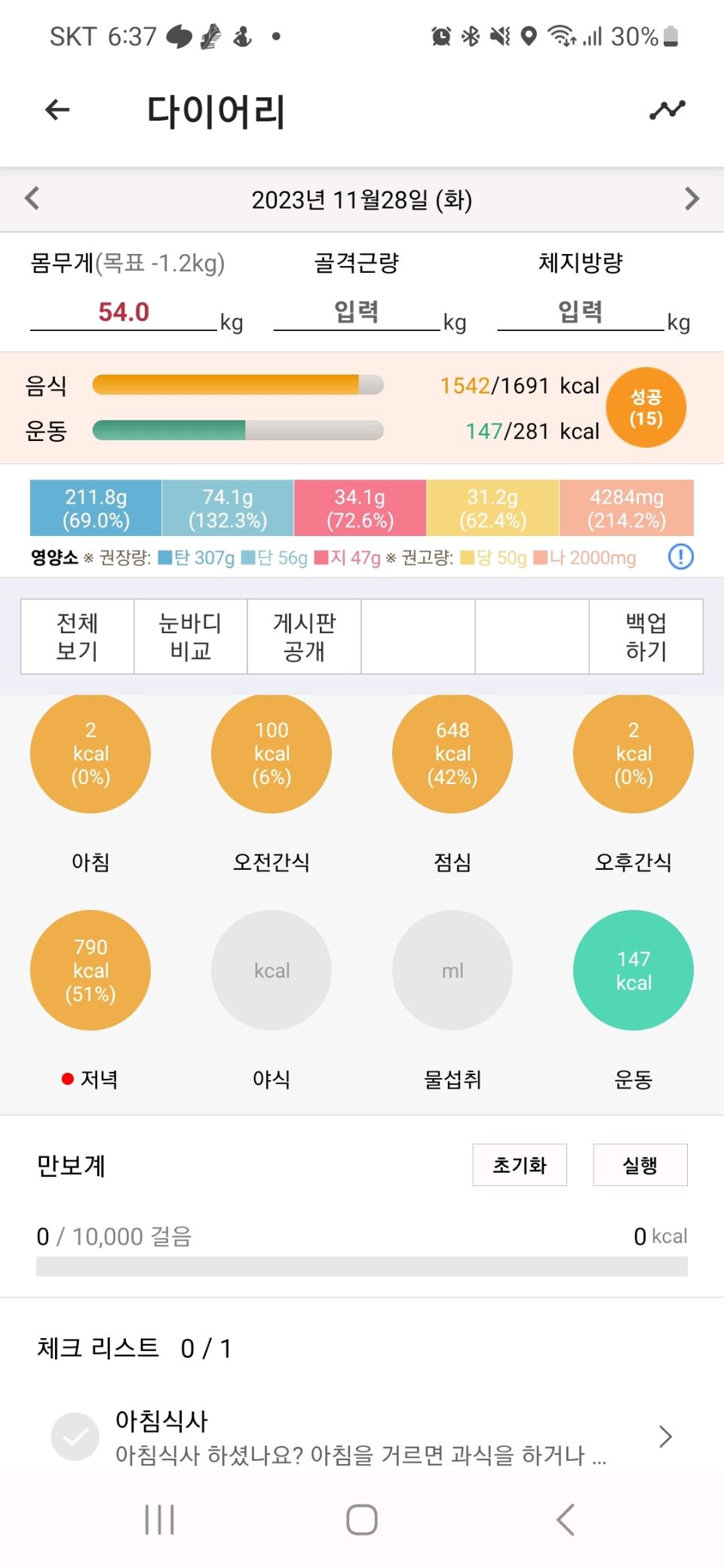This screenshot has height=1568, width=724.
Task: Open 점심 648 kcal entry
Action: (452, 754)
